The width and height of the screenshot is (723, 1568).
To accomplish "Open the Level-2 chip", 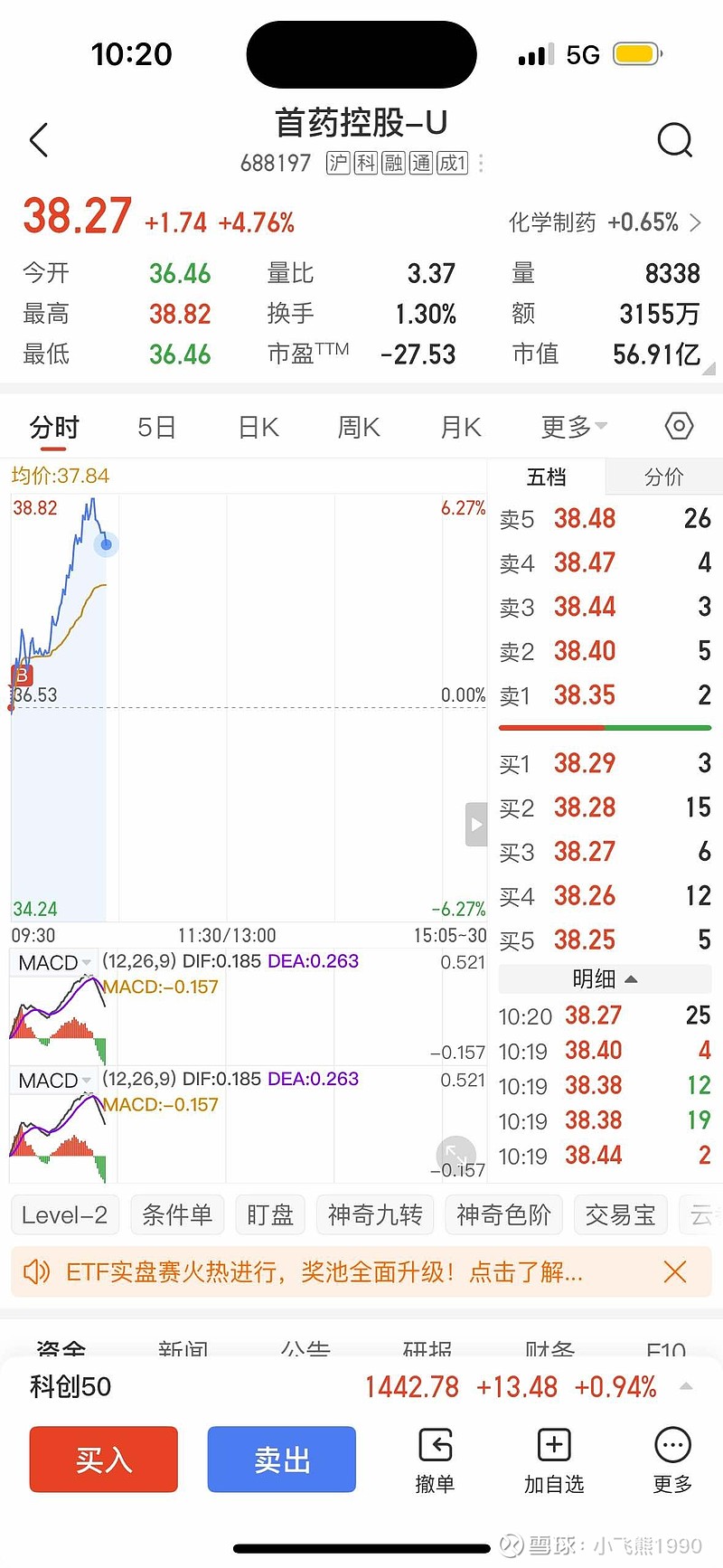I will pyautogui.click(x=64, y=1215).
